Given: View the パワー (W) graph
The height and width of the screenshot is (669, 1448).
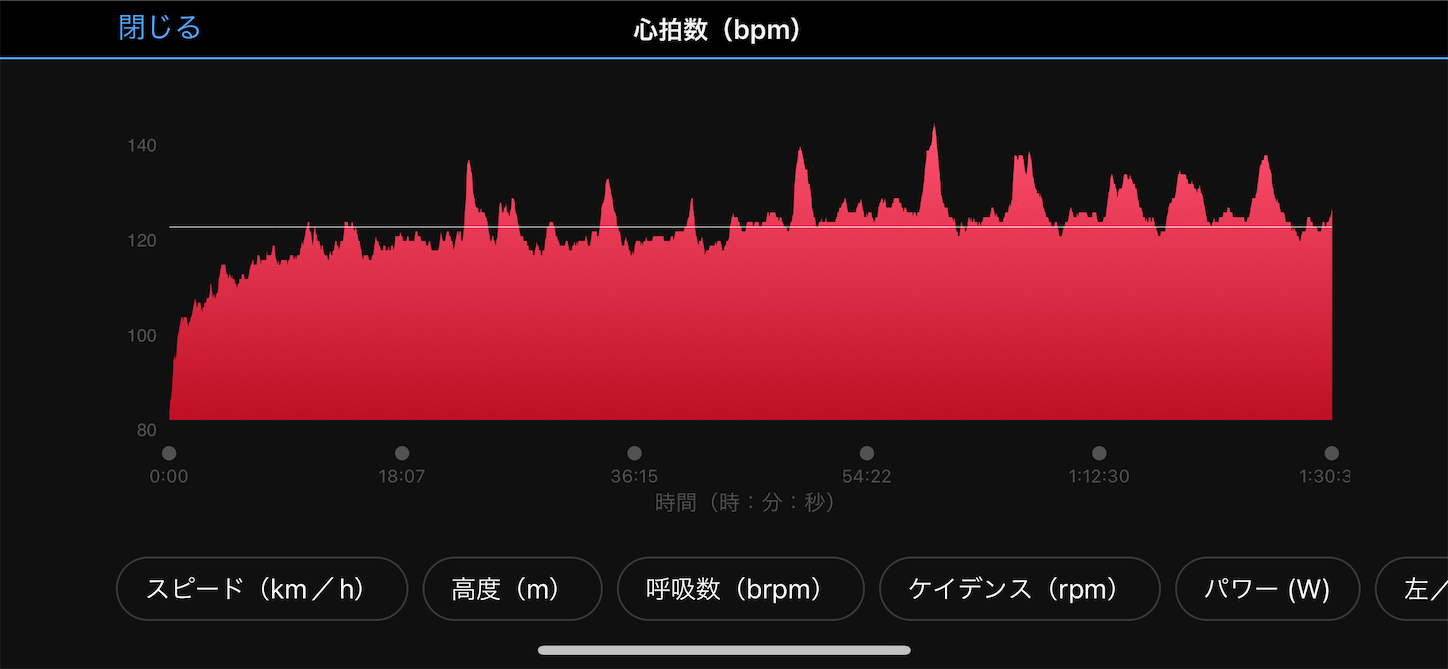Looking at the screenshot, I should 1267,589.
